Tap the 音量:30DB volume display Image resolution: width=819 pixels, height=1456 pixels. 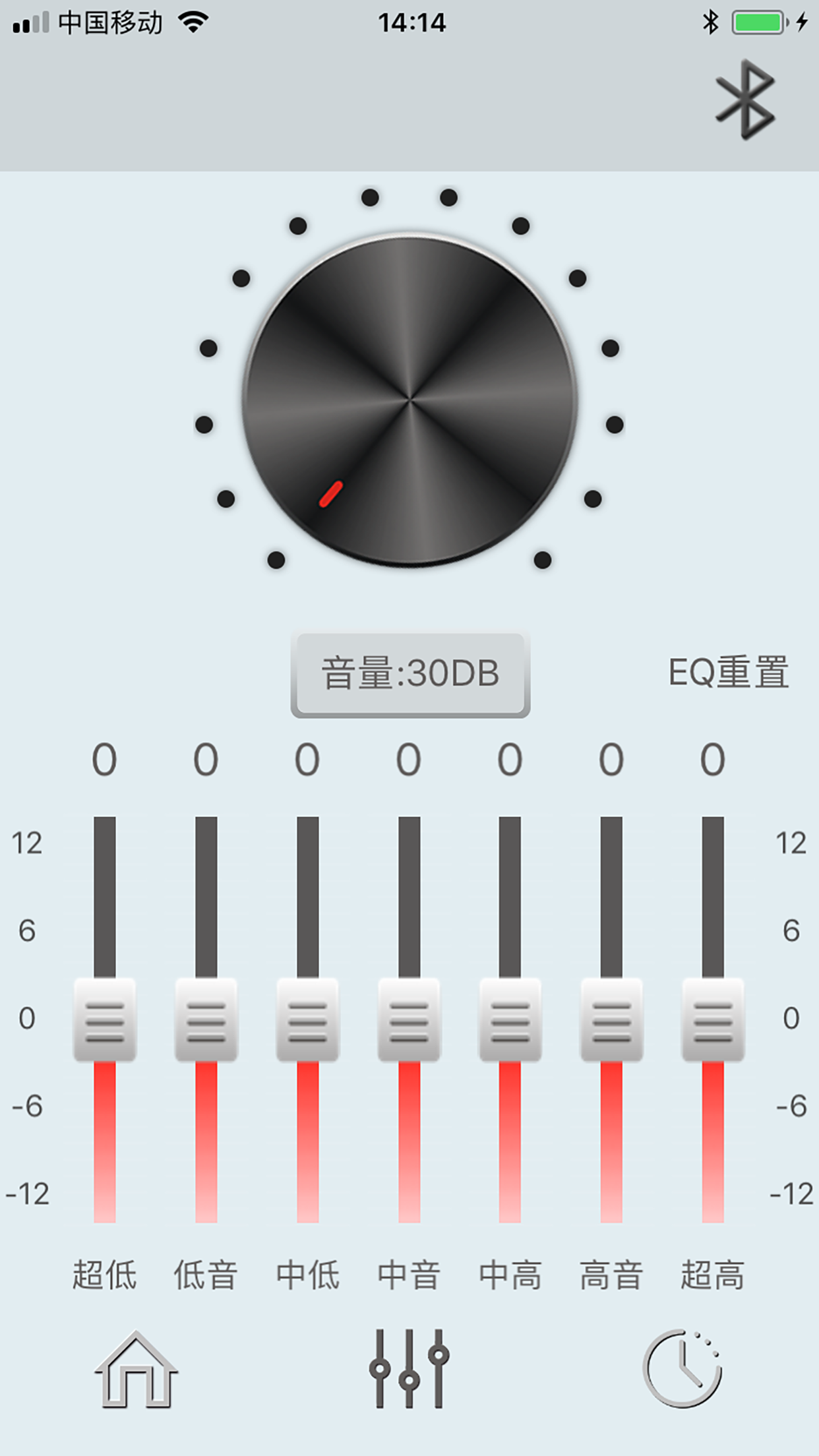click(410, 673)
